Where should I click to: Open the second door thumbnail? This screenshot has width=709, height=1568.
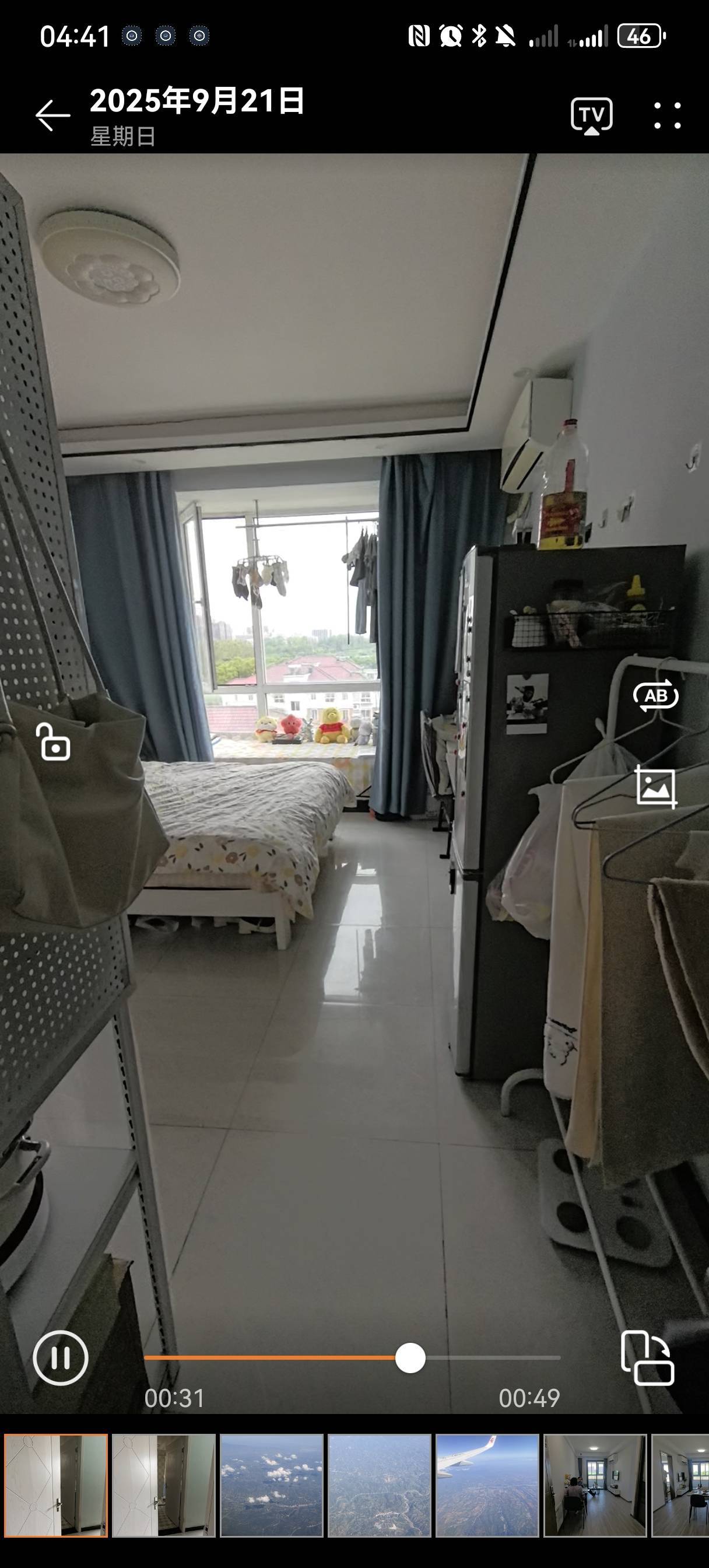point(164,1485)
